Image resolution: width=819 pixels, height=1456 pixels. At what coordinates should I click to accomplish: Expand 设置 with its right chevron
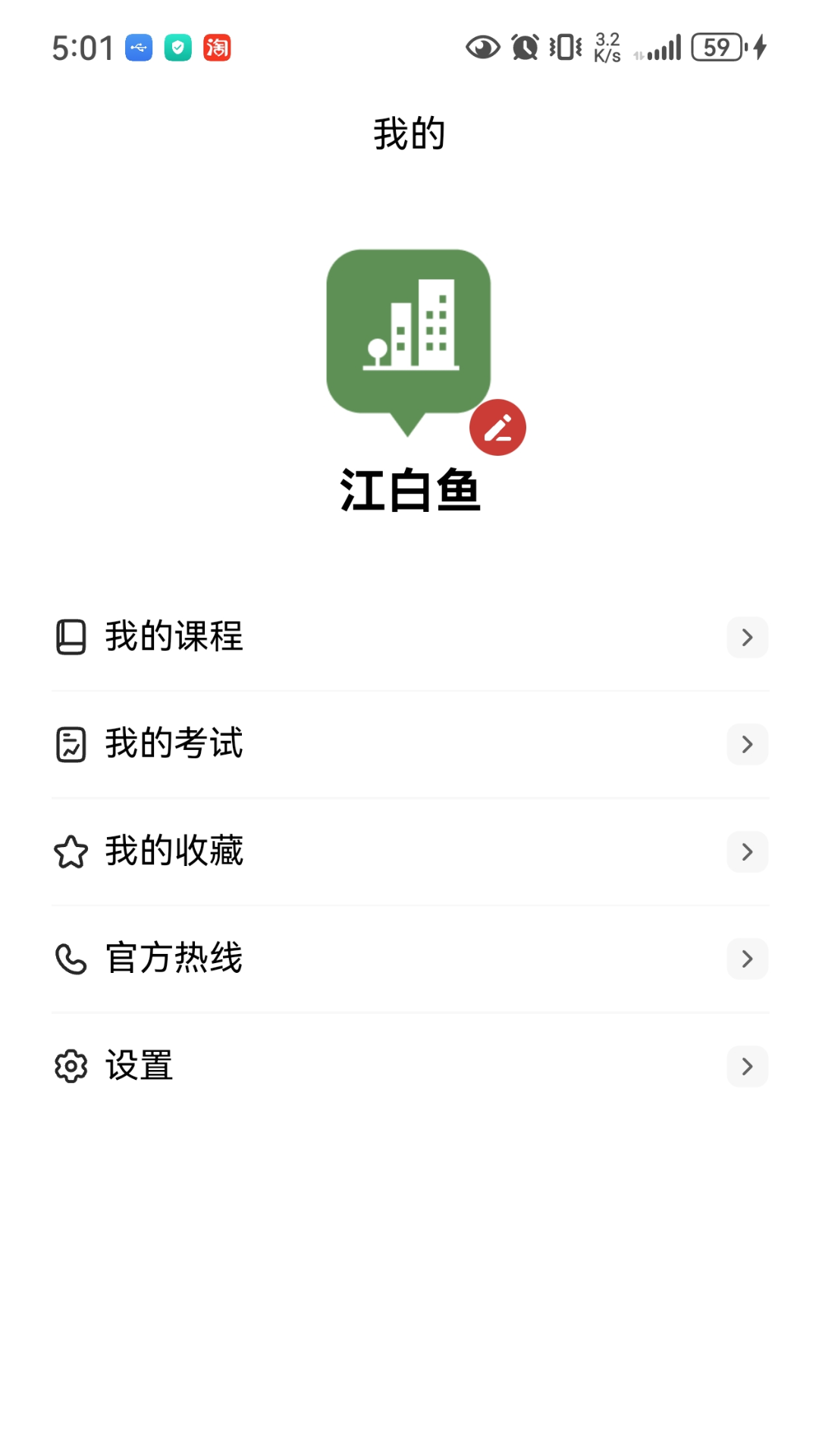(747, 1066)
